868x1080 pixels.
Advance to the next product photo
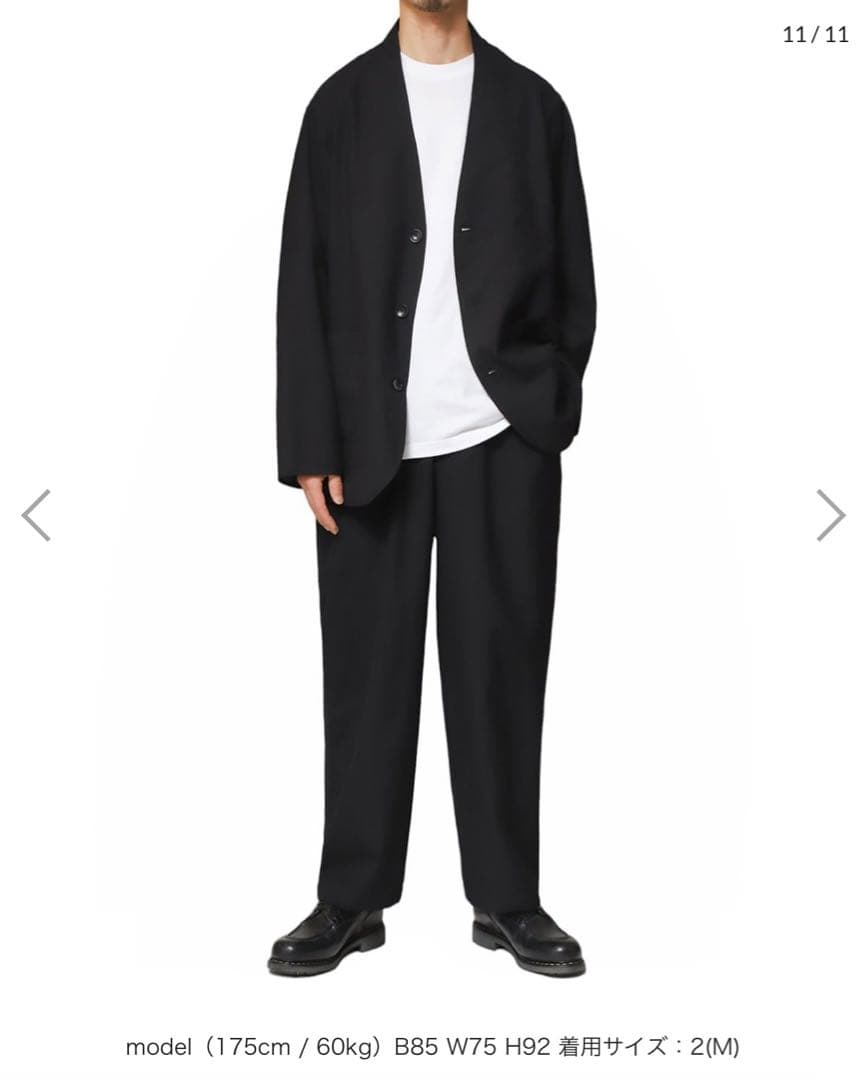(830, 515)
